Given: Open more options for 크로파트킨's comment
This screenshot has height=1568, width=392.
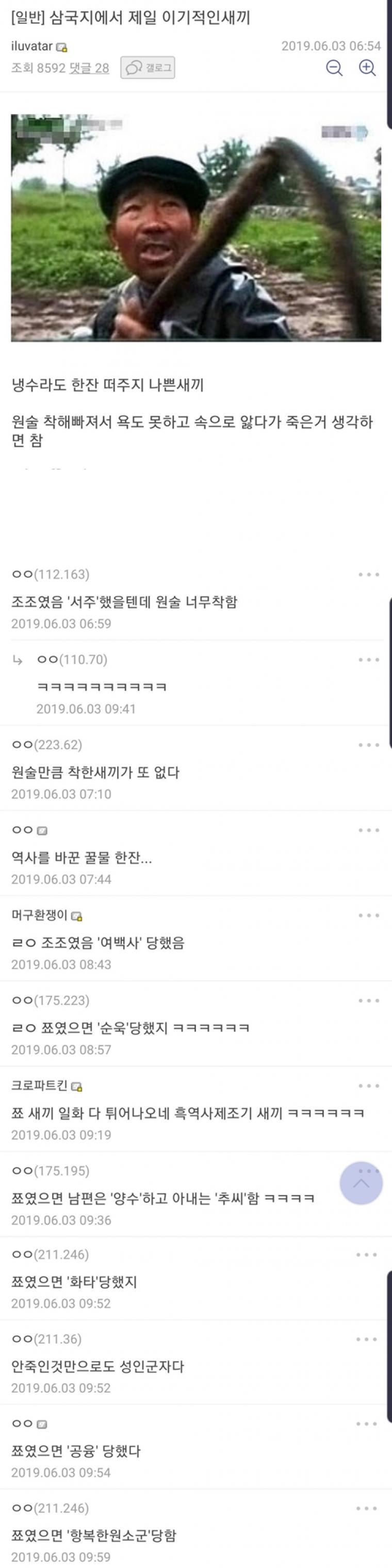Looking at the screenshot, I should (x=369, y=1086).
